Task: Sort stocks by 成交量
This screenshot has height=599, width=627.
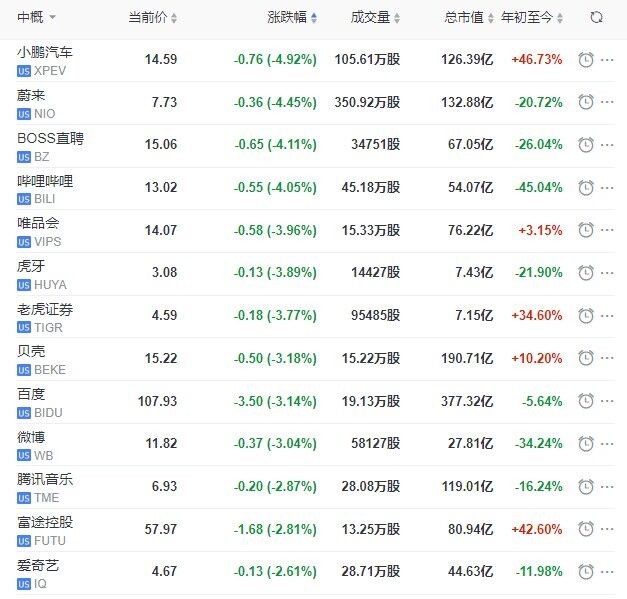Action: 376,17
